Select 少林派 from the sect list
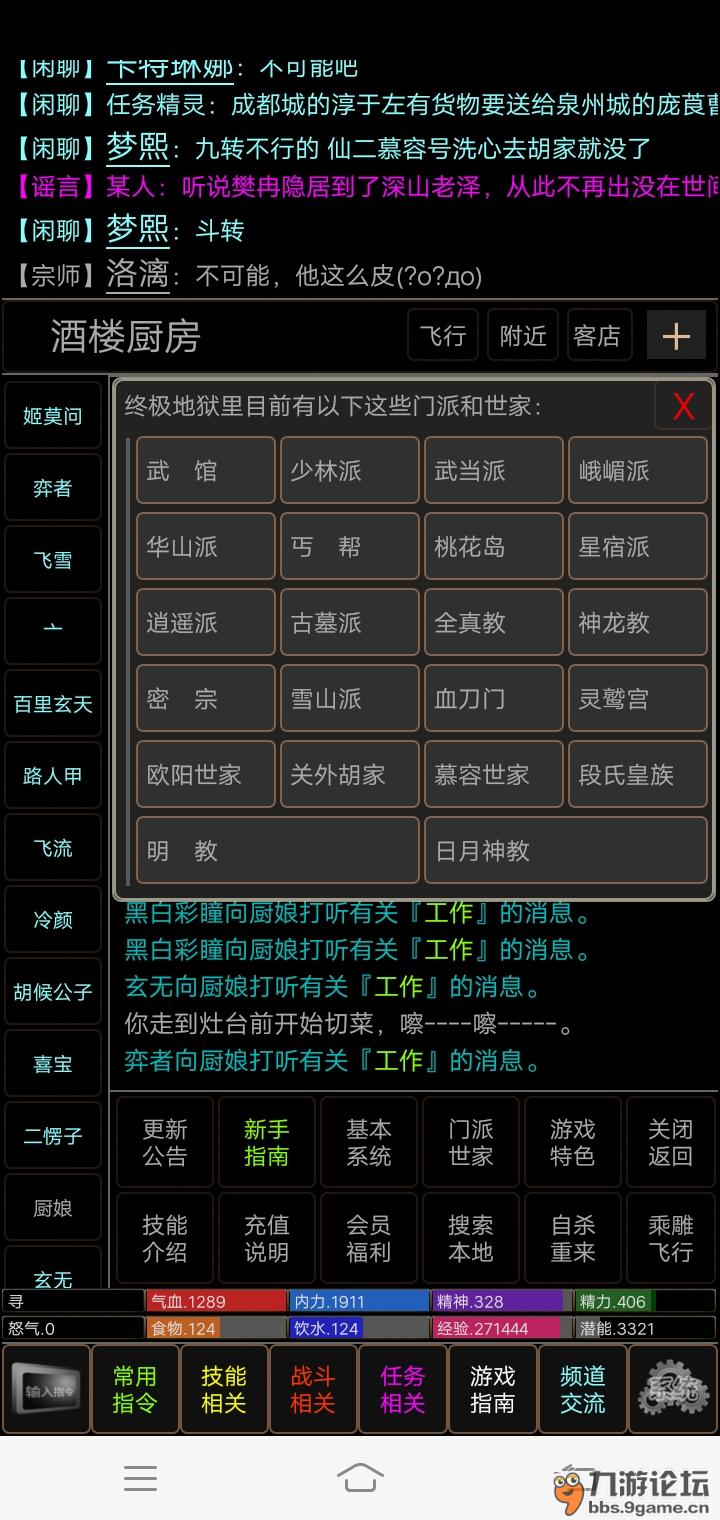This screenshot has height=1520, width=720. pos(349,470)
